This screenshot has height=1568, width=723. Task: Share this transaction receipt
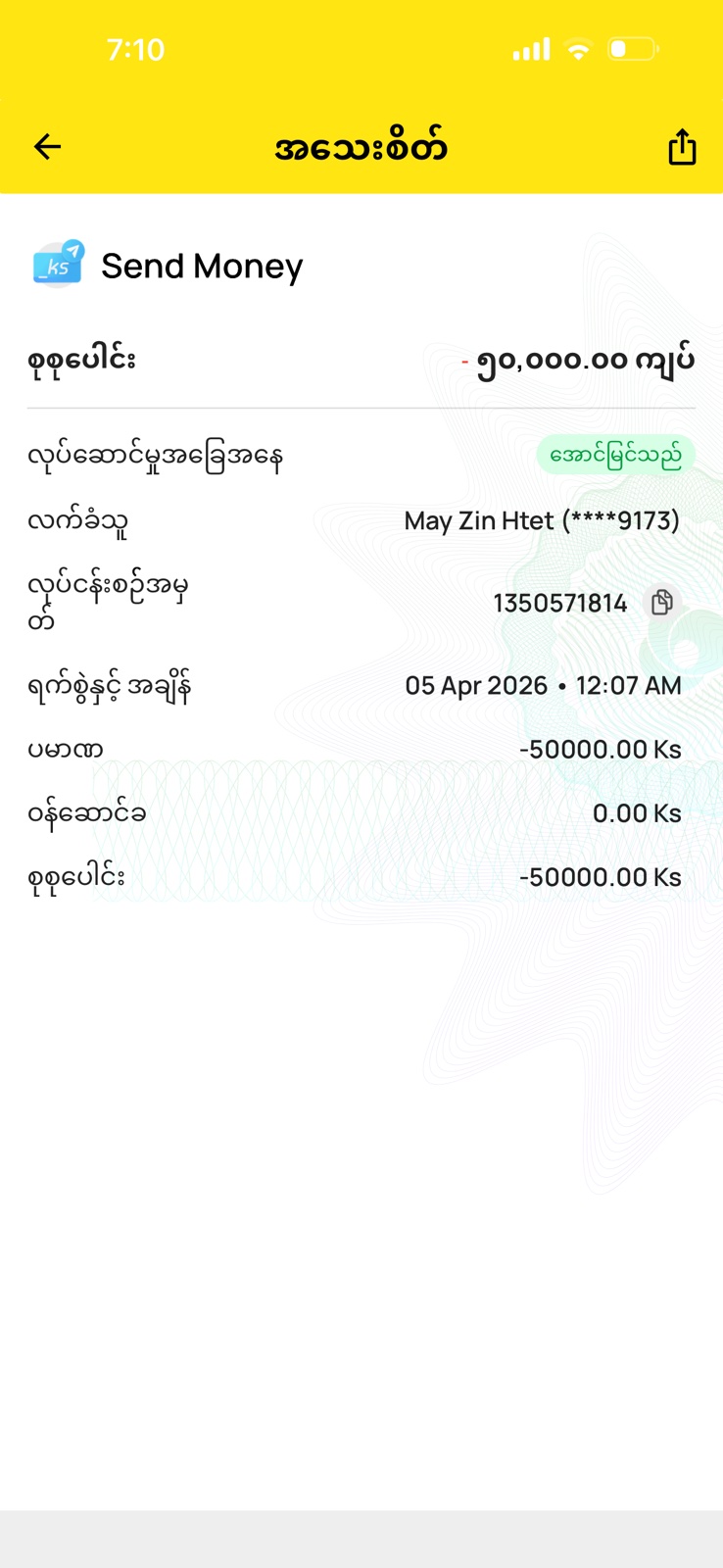tap(682, 147)
